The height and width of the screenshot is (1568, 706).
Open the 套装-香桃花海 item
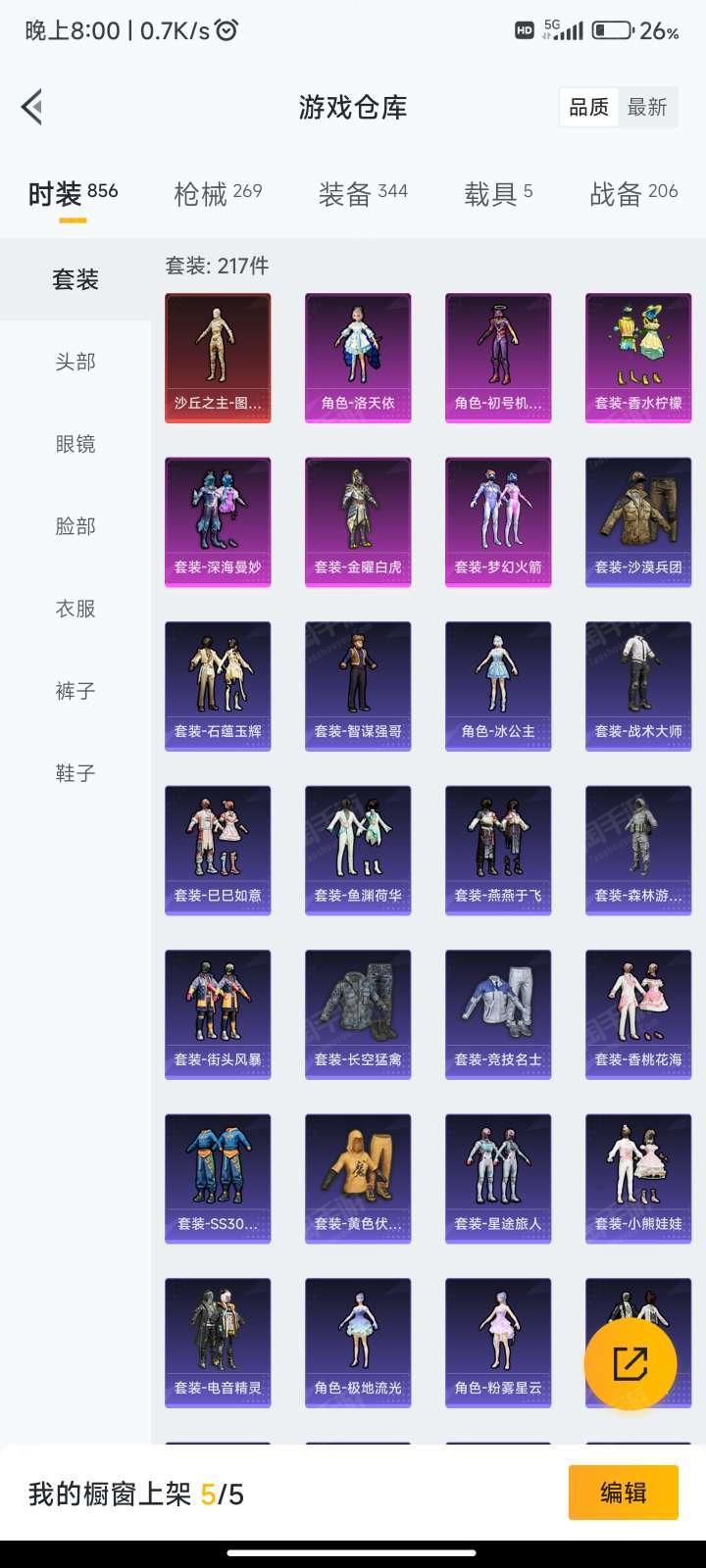tap(638, 1014)
